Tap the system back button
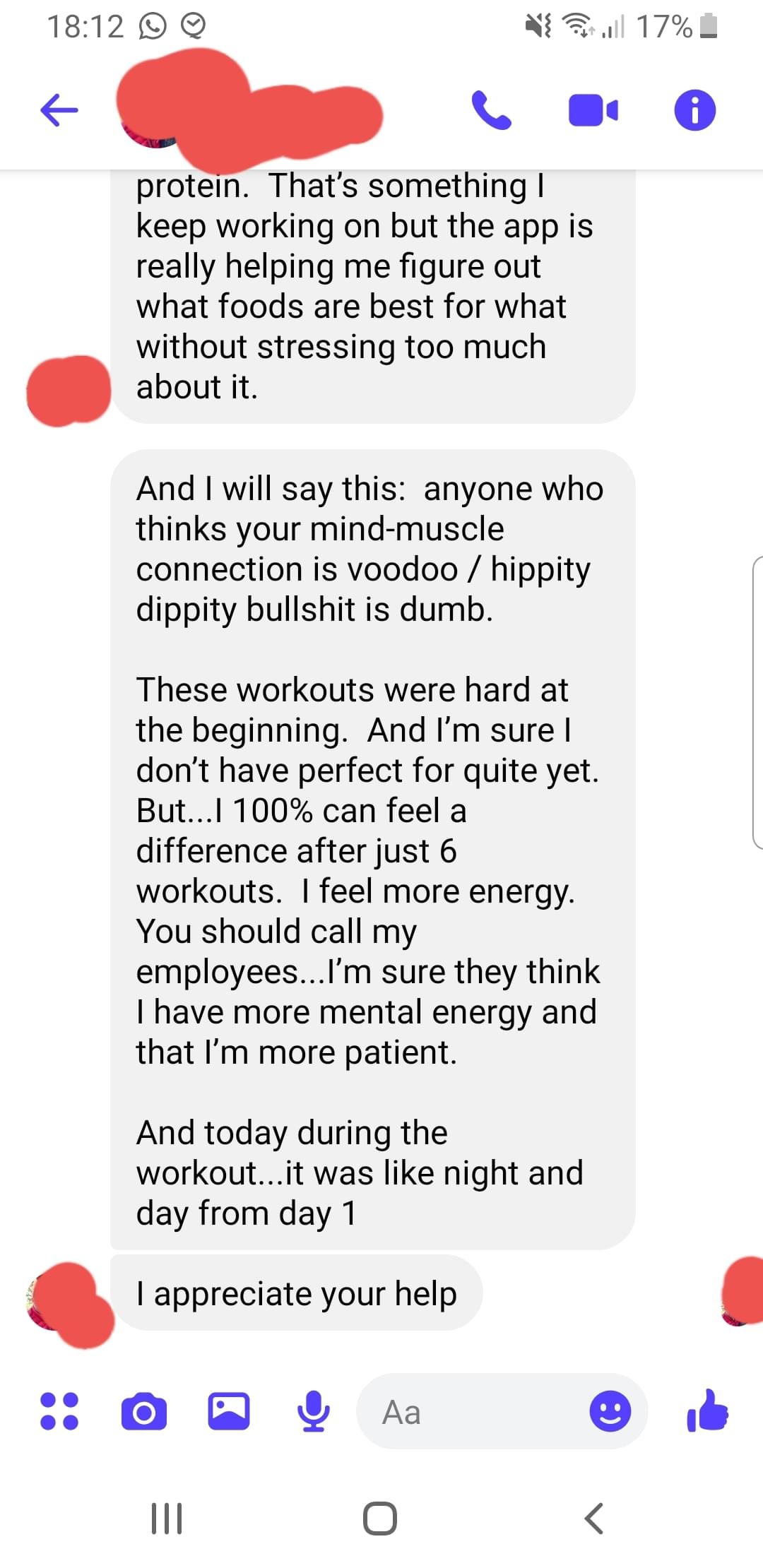 click(x=594, y=1518)
